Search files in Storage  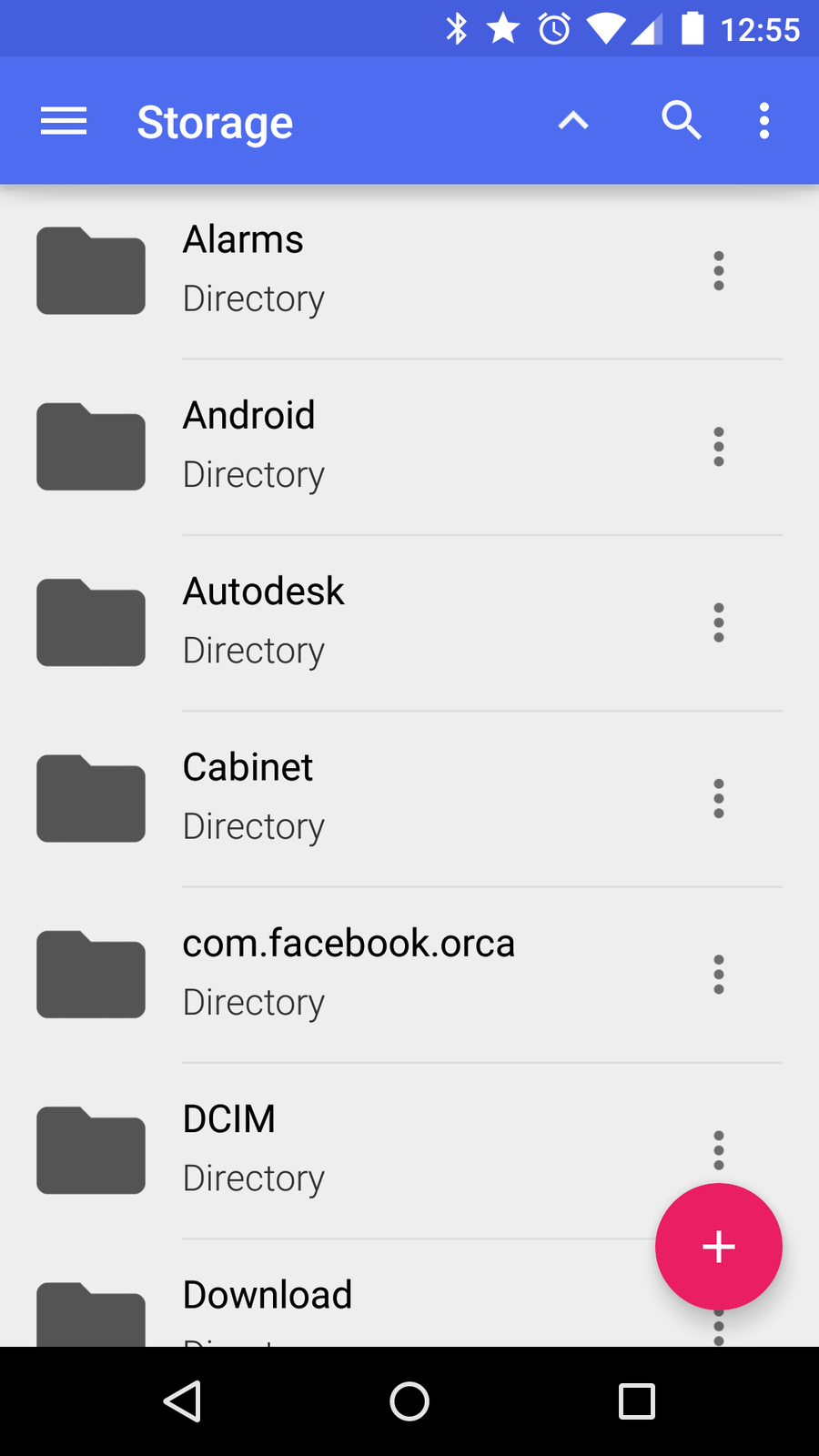(681, 121)
